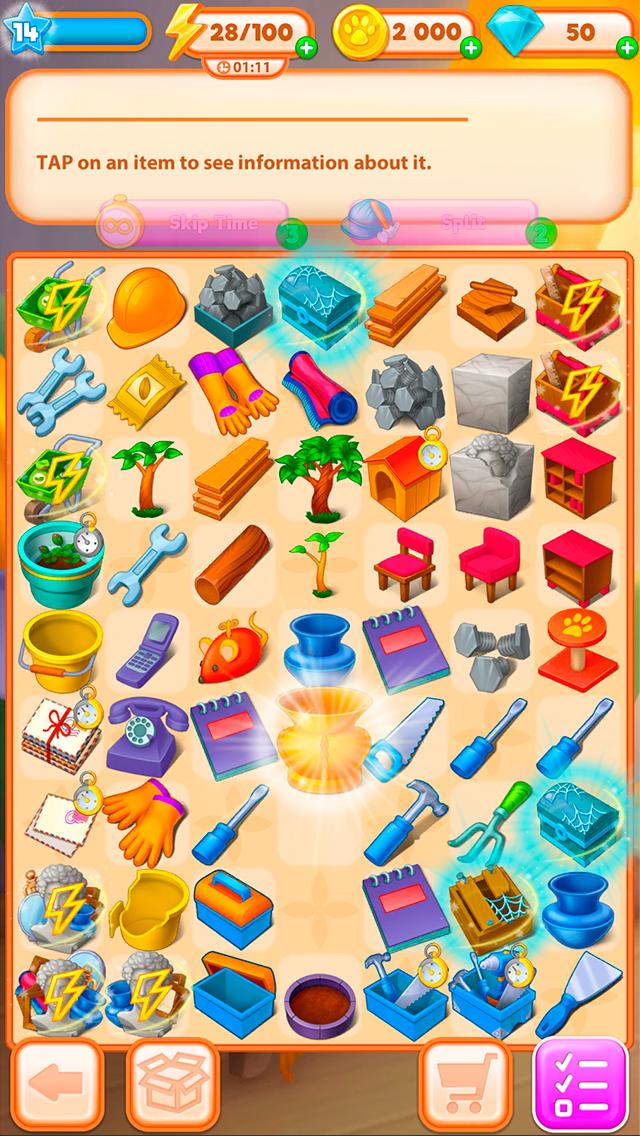Select the glowing golden vase

[323, 739]
